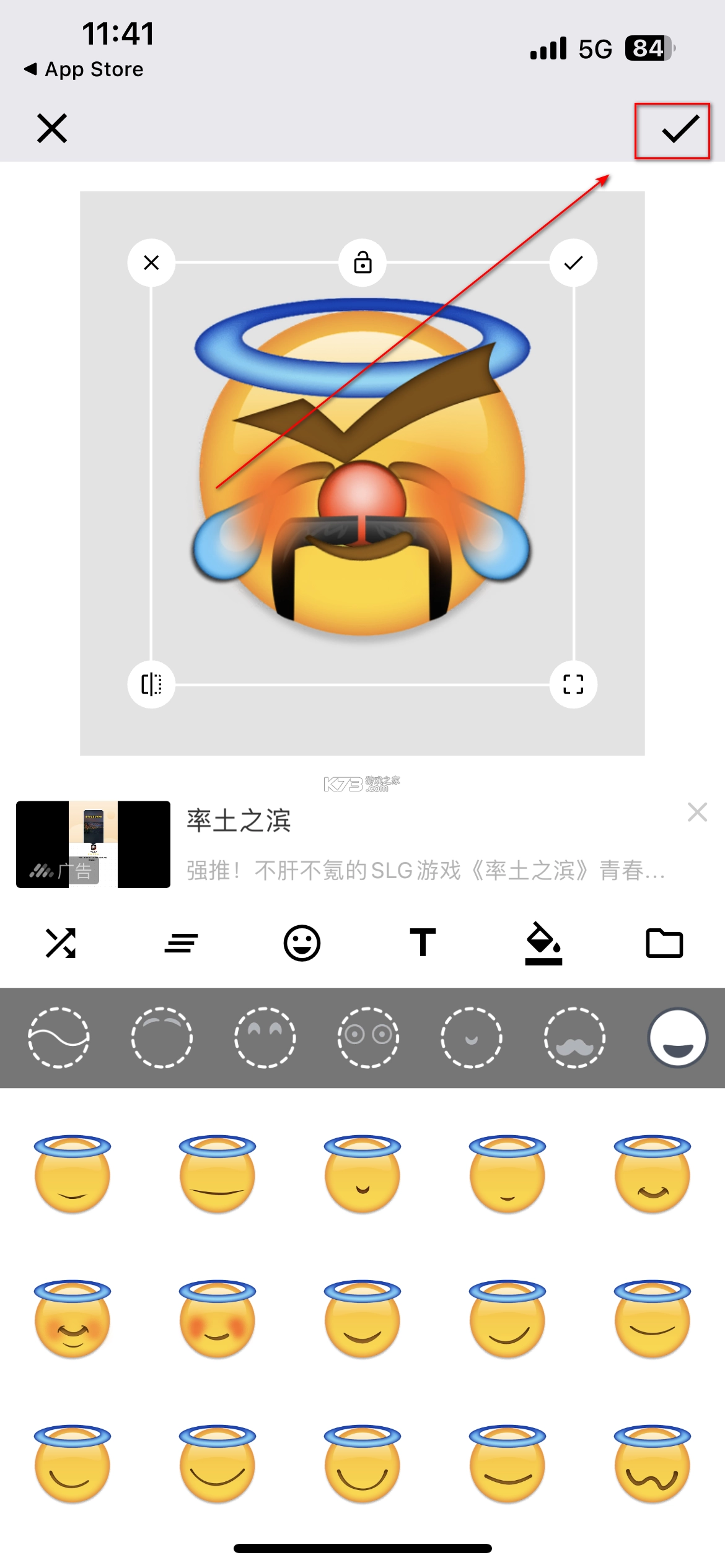Close the emoji editor
This screenshot has width=725, height=1568.
click(x=52, y=128)
